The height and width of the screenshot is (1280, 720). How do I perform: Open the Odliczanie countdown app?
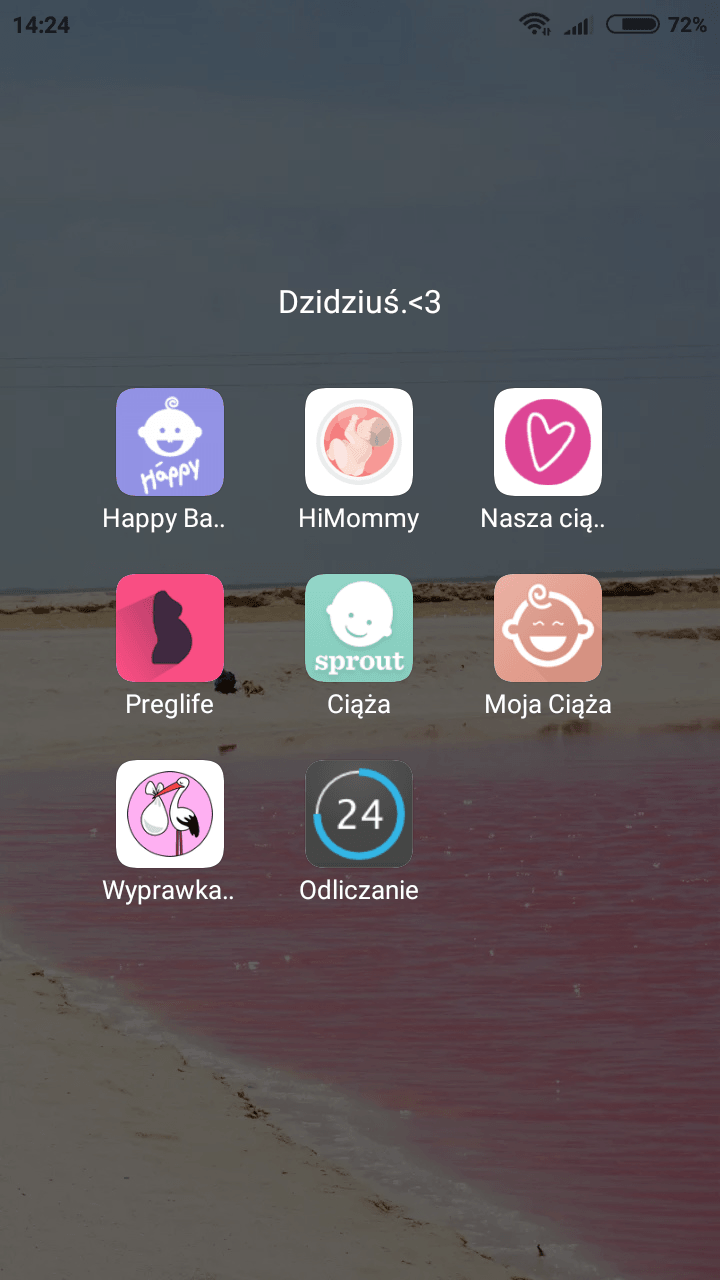[359, 814]
